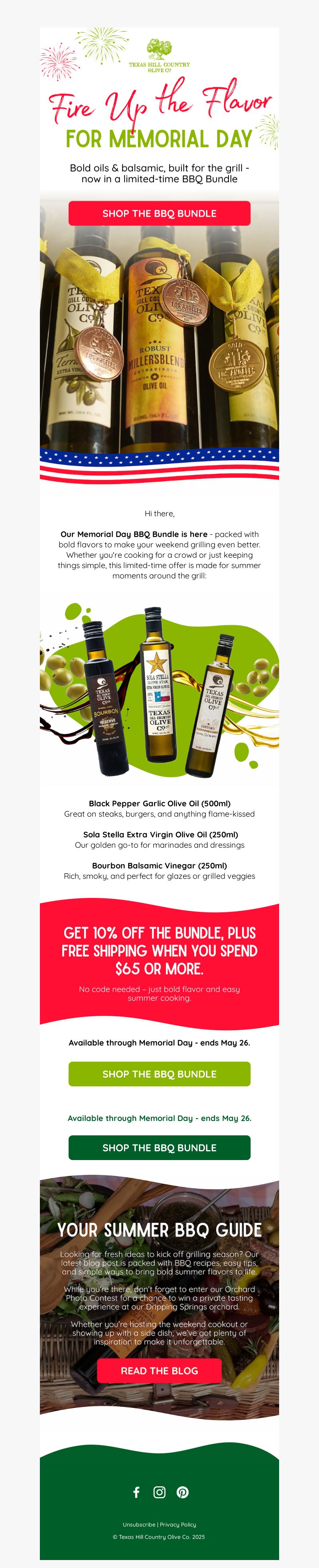Open the Pinterest icon
Viewport: 319px width, 1568px height.
(183, 1492)
